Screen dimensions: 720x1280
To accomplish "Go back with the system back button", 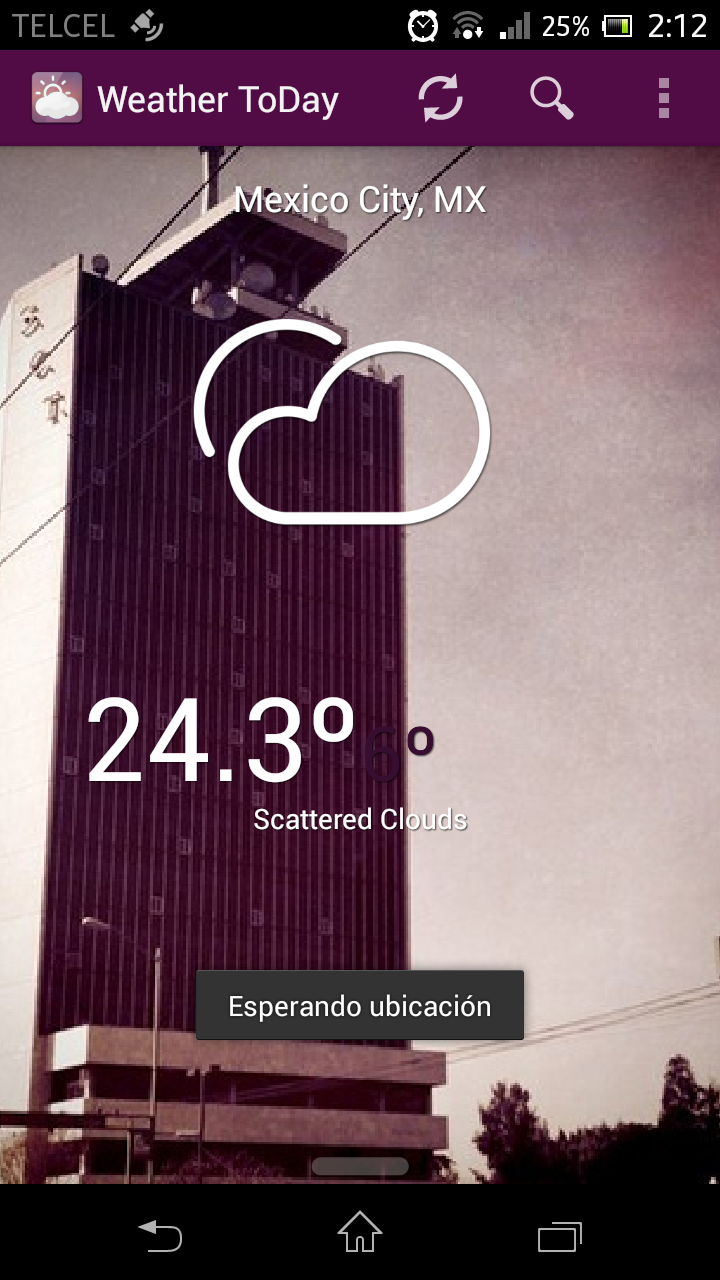I will pyautogui.click(x=160, y=1236).
